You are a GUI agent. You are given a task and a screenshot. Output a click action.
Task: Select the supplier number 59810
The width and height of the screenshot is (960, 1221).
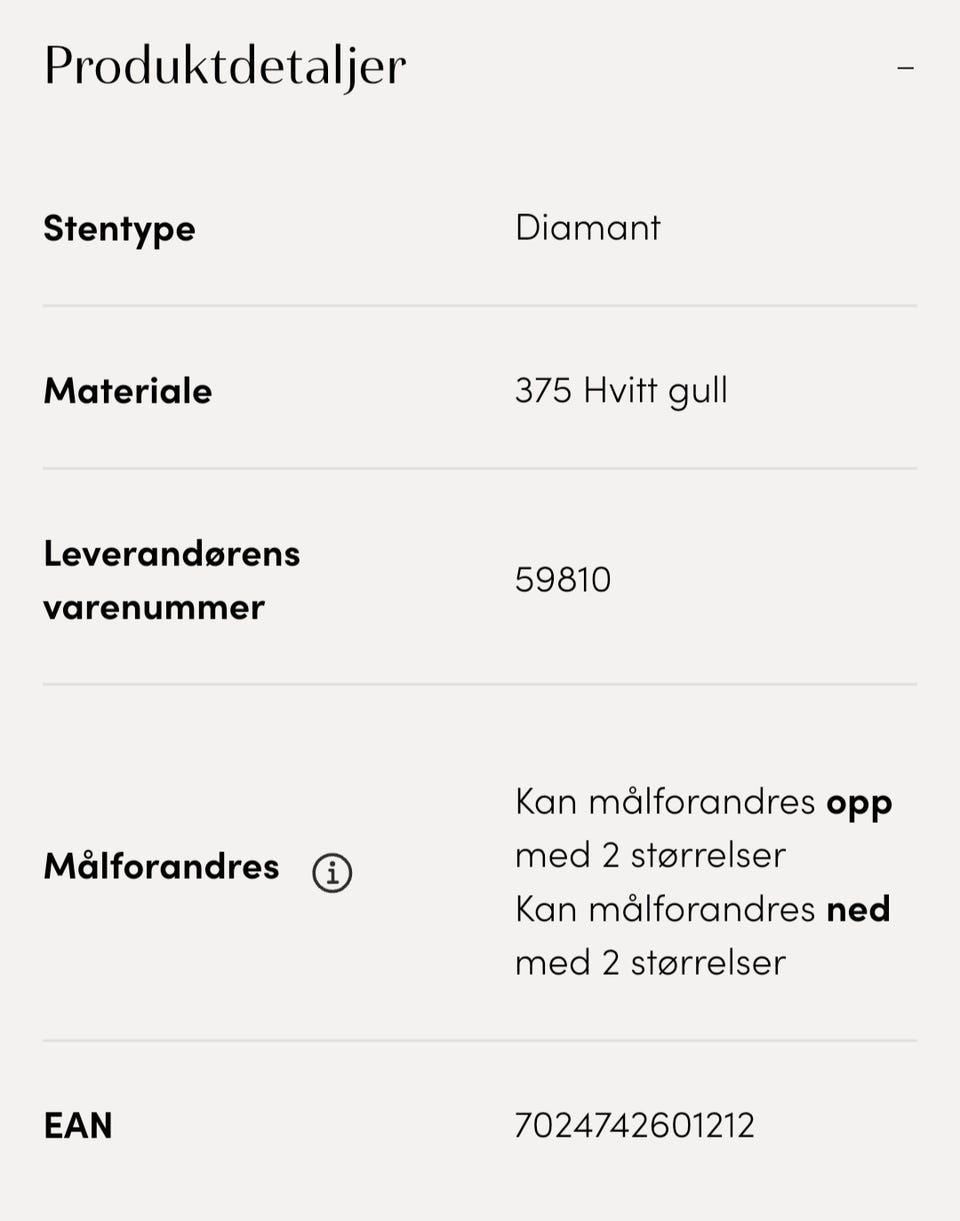coord(563,579)
